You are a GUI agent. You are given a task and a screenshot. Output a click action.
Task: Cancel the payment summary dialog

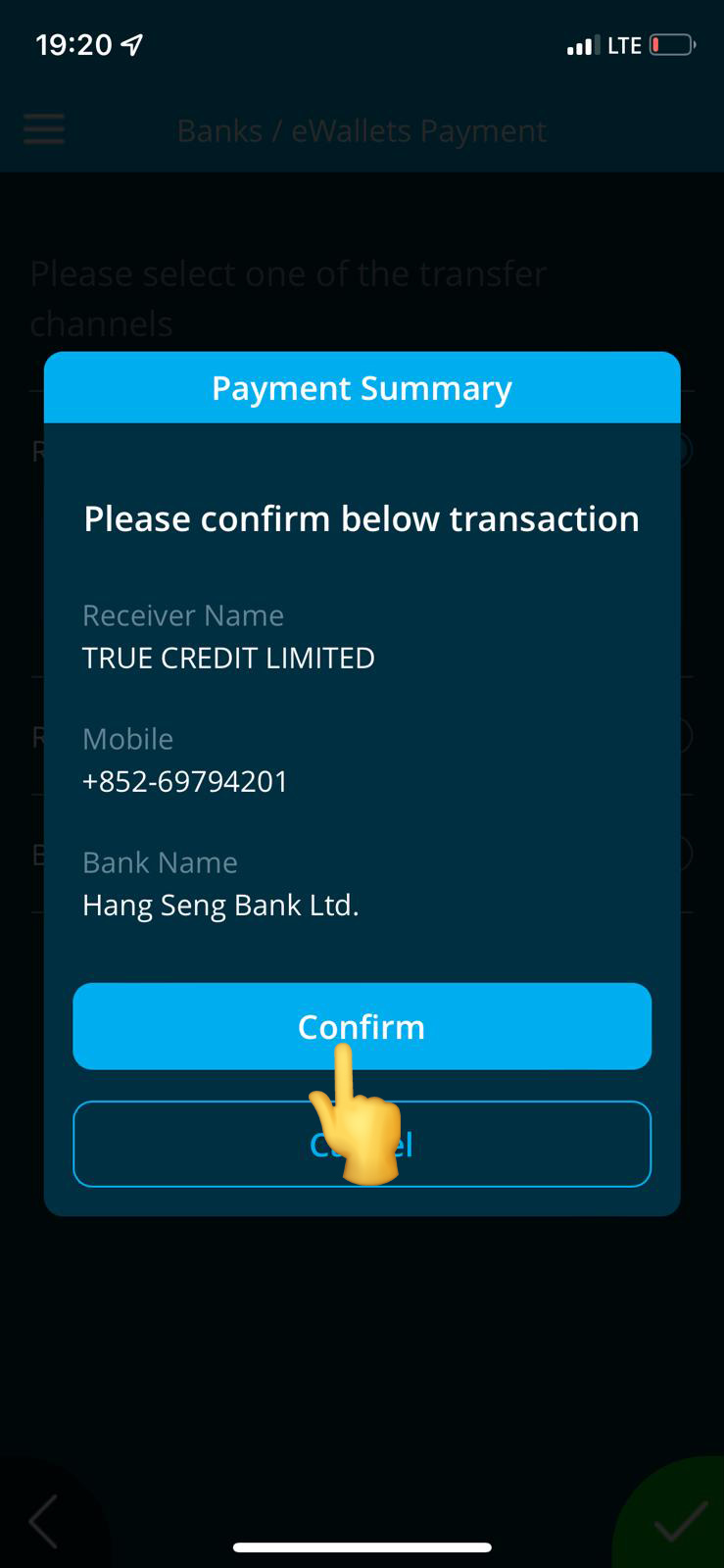pyautogui.click(x=362, y=1144)
